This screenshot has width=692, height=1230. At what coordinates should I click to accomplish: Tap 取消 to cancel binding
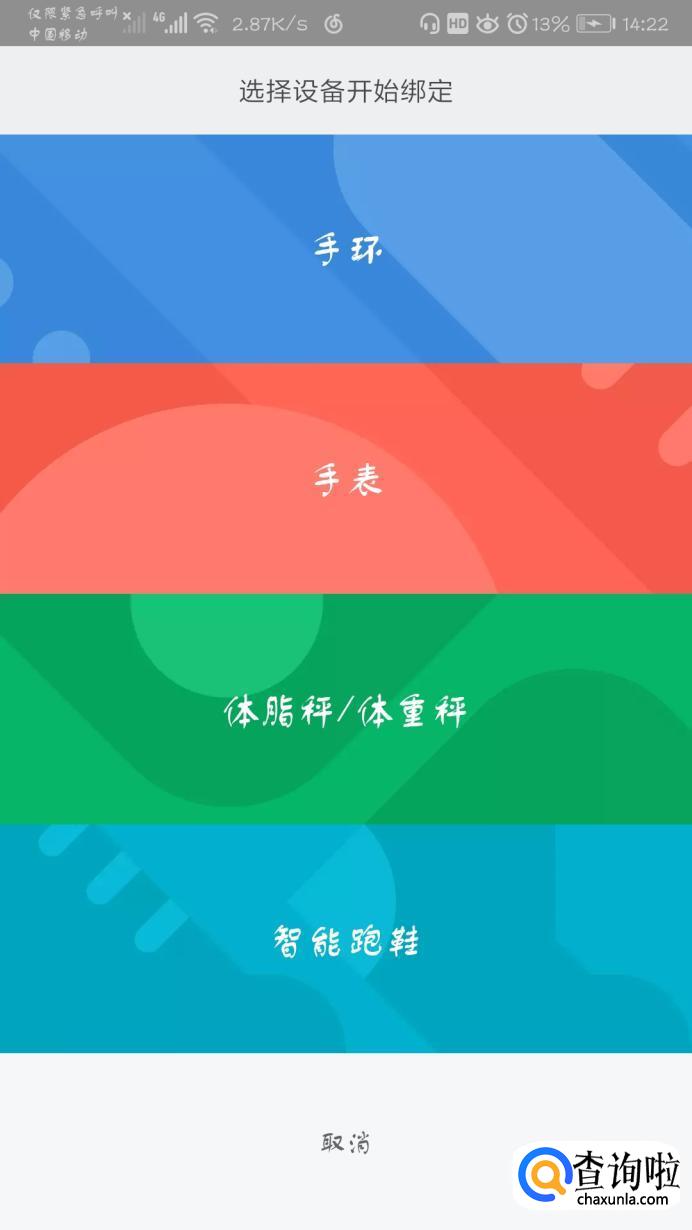tap(346, 1142)
